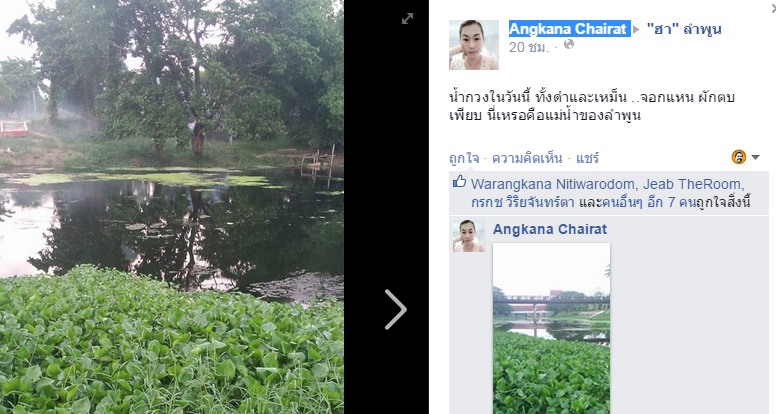This screenshot has width=776, height=414.
Task: Close the photo viewer
Action: 771,8
